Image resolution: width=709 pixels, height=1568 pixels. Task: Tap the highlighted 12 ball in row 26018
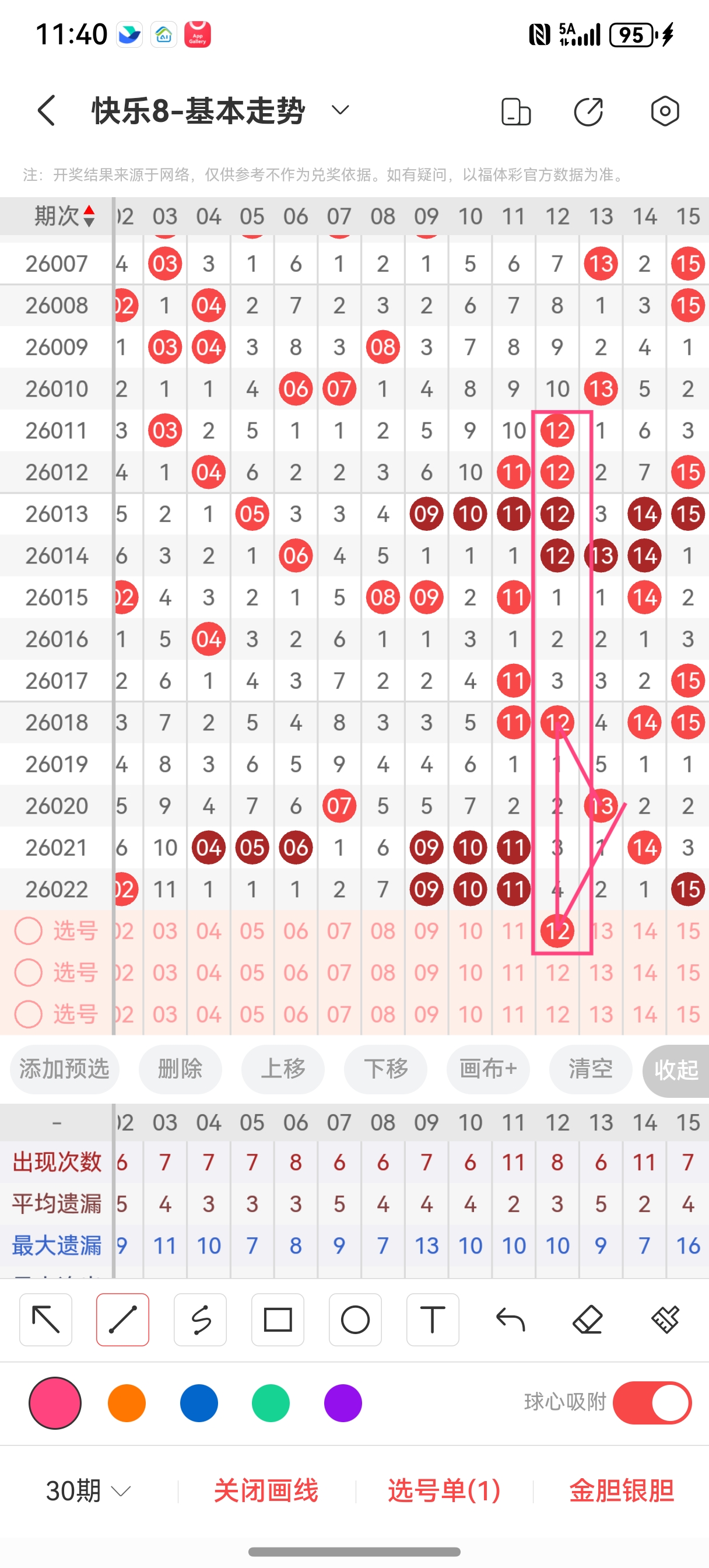click(x=557, y=723)
